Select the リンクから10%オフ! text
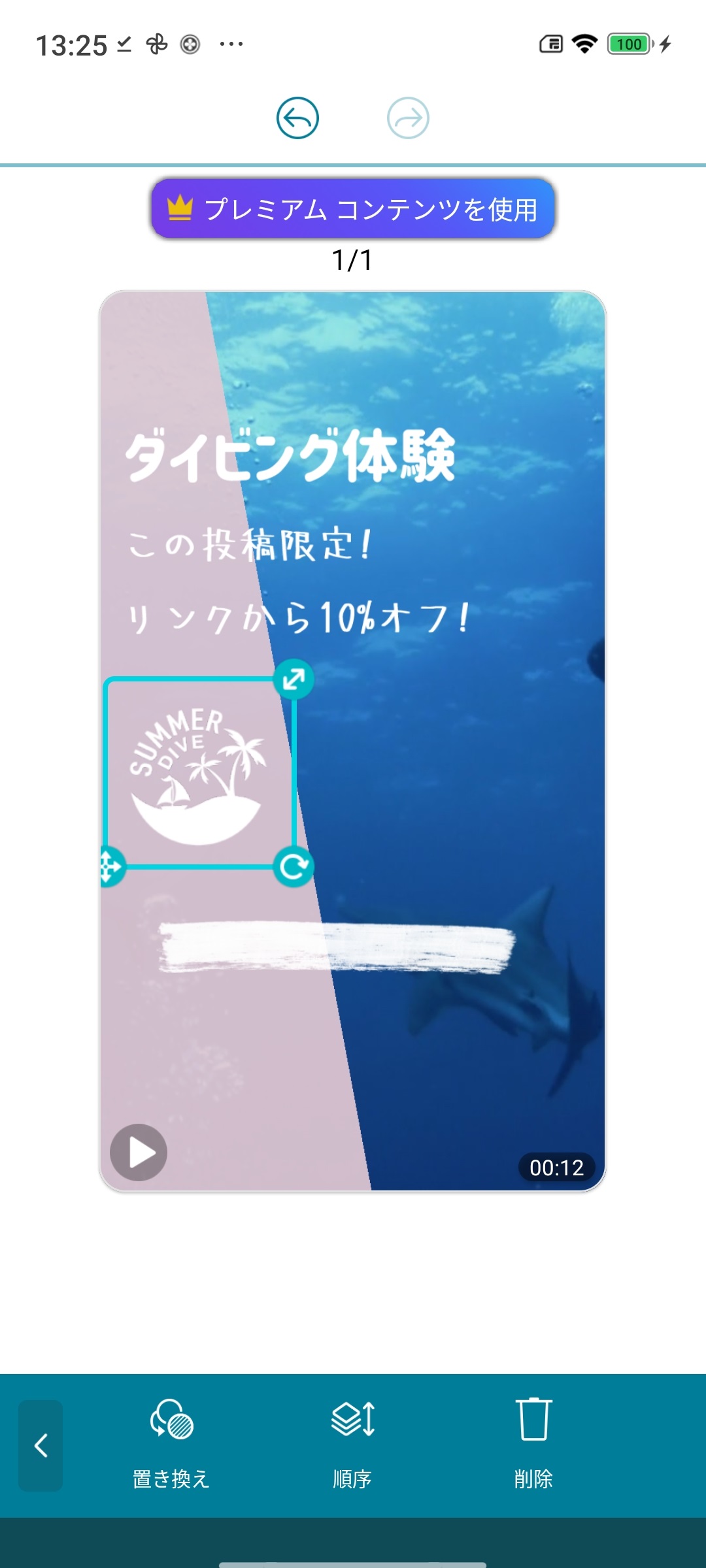The width and height of the screenshot is (706, 1568). 297,617
